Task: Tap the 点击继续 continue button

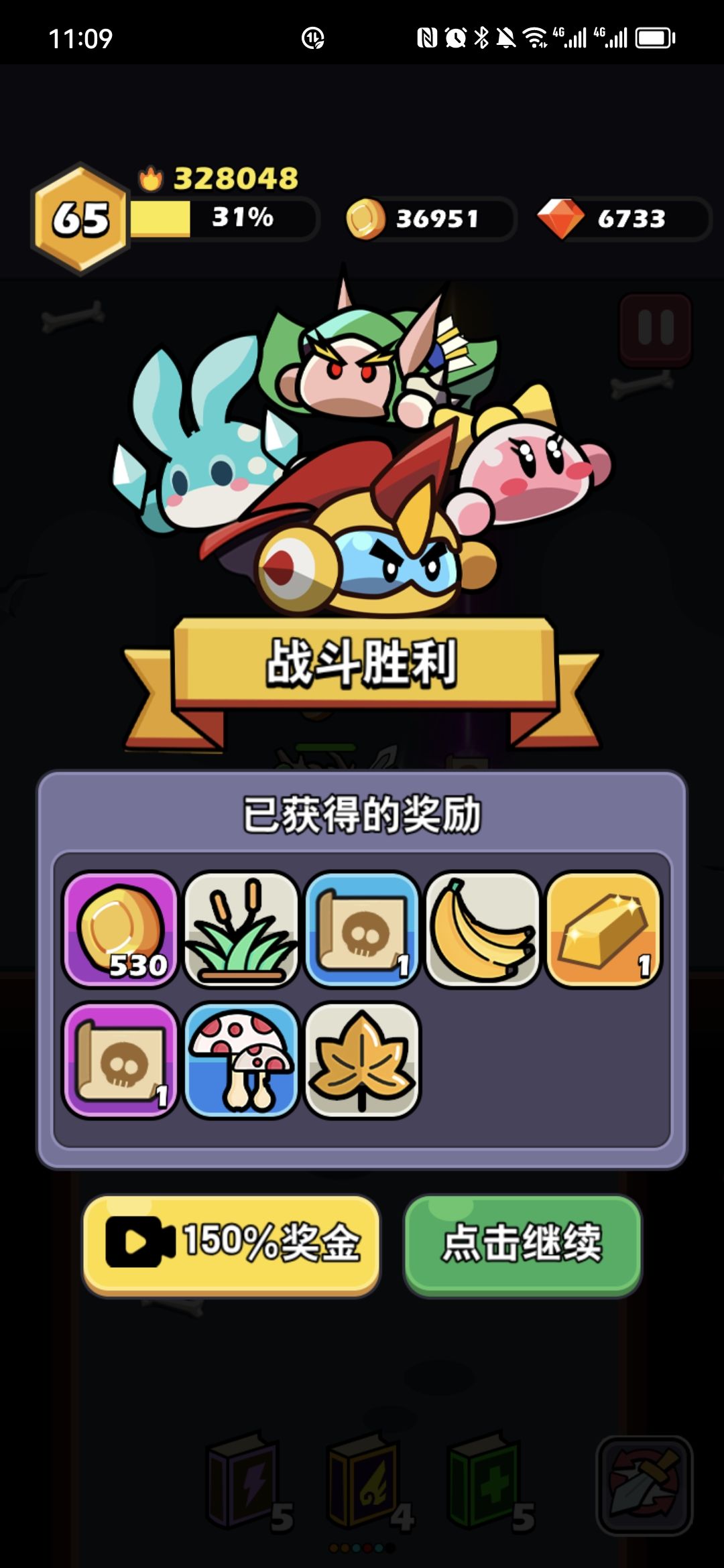Action: (x=522, y=1244)
